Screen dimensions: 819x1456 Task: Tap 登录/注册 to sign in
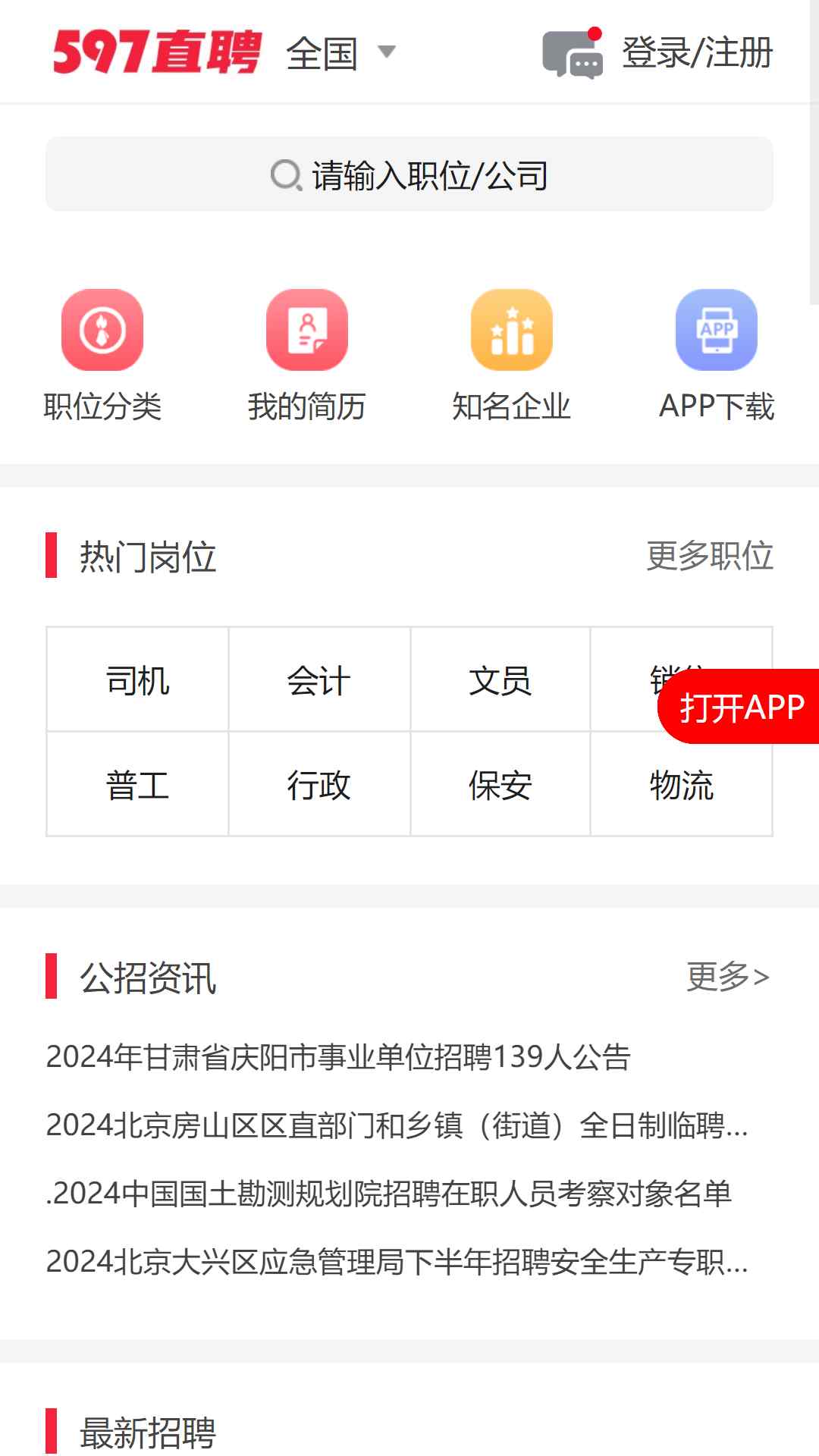click(697, 53)
